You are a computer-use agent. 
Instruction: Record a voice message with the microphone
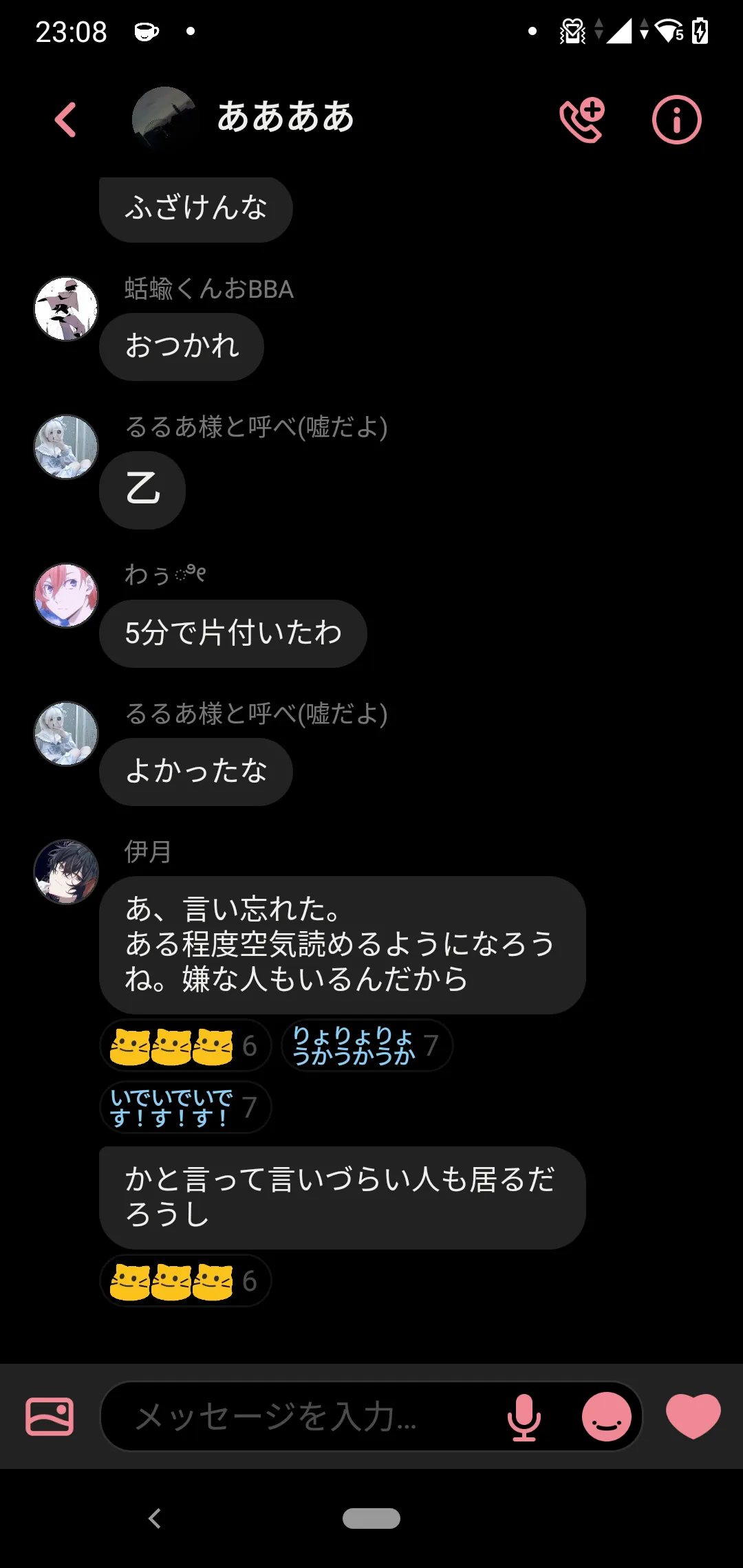coord(524,1417)
